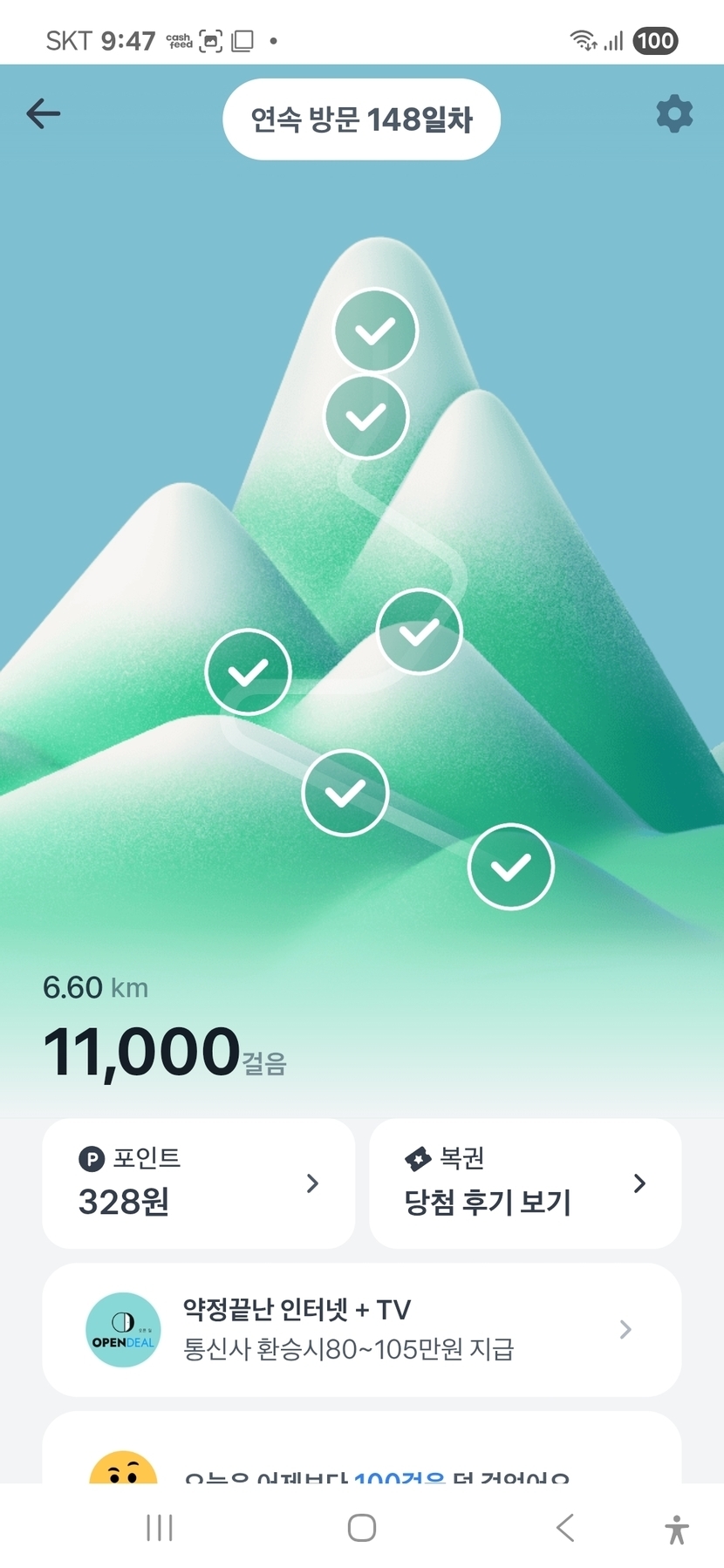The image size is (724, 1568).
Task: Open 복권 당첨 후기 보기 card
Action: click(x=525, y=1183)
